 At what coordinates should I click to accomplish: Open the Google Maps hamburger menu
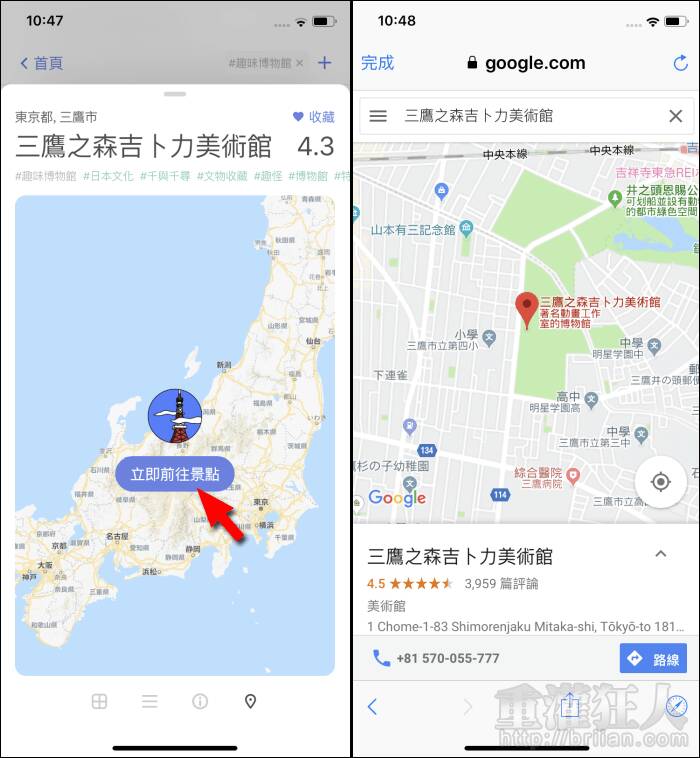point(378,116)
